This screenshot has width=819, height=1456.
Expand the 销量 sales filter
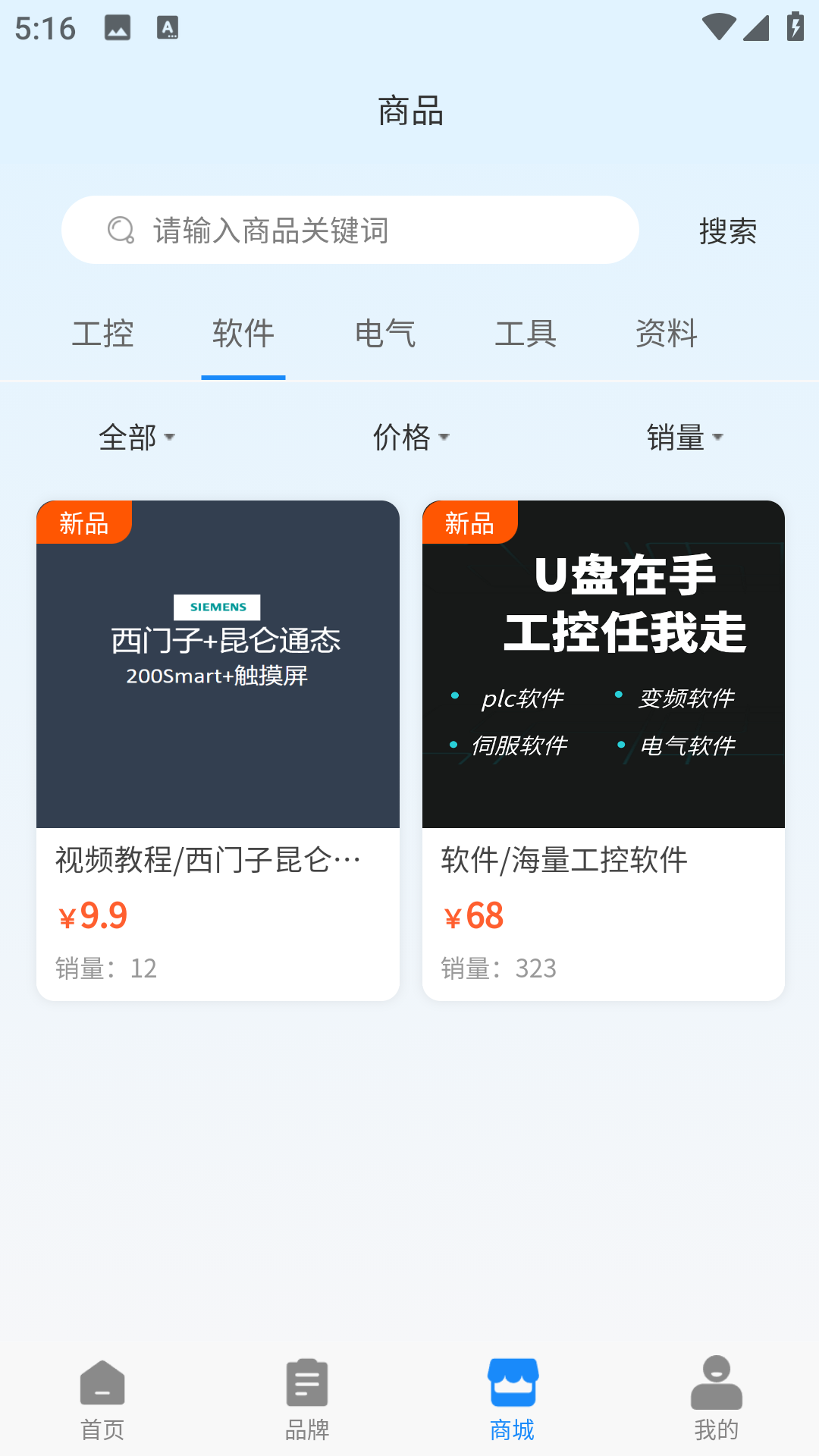pos(683,437)
